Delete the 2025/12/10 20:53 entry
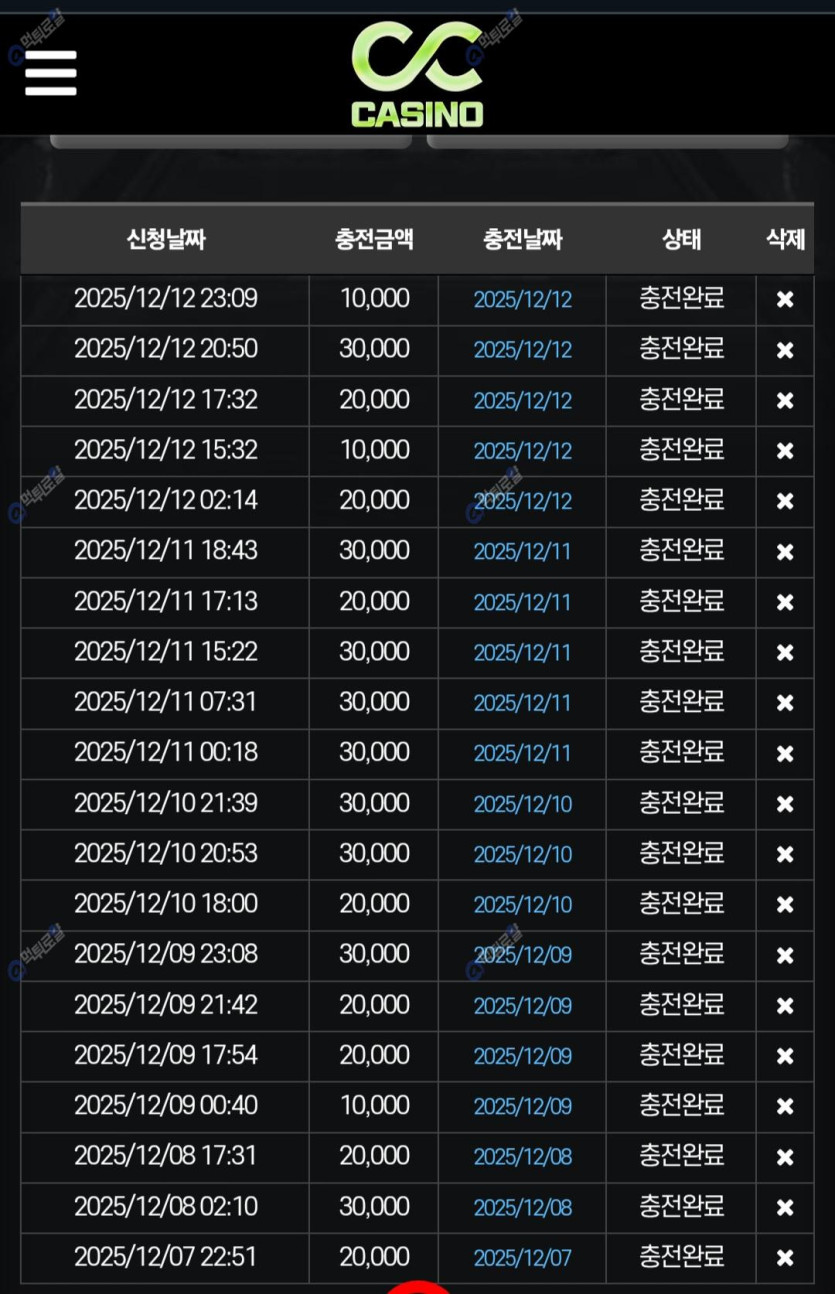Viewport: 835px width, 1294px height. (x=785, y=854)
